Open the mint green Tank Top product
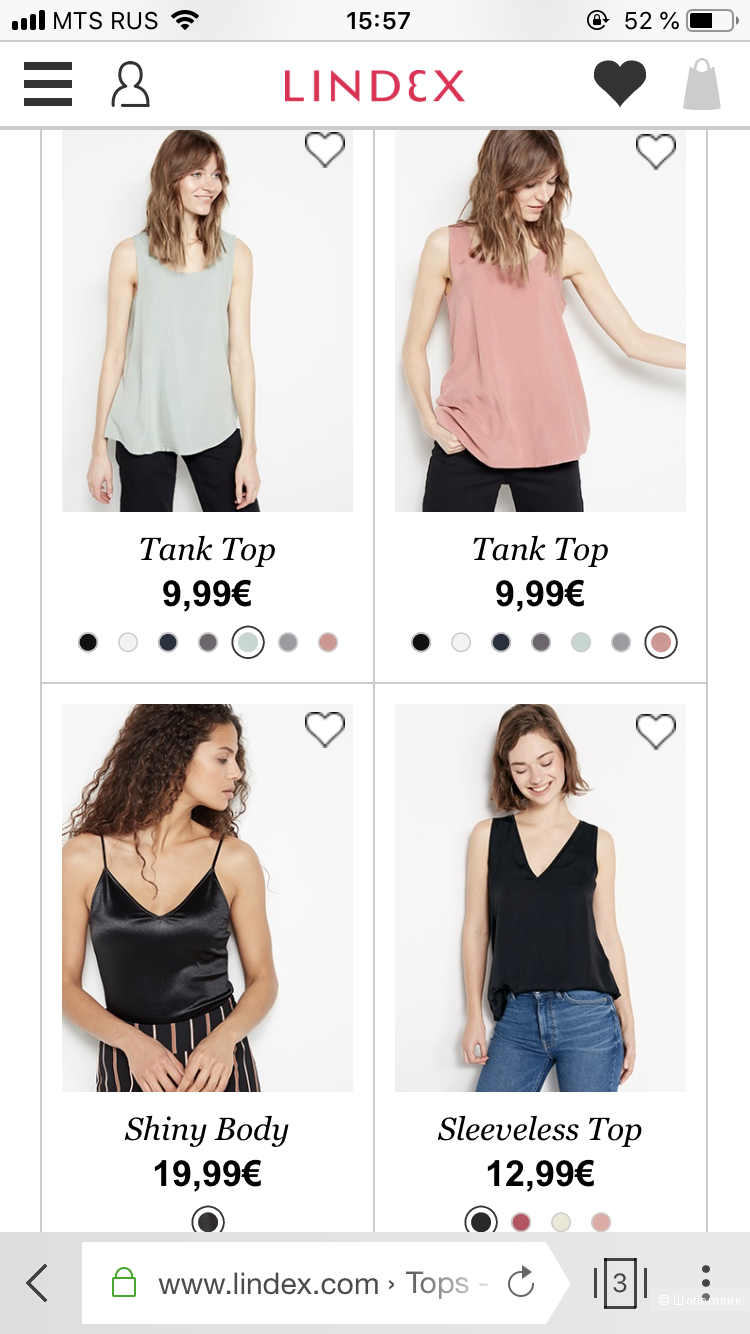 click(207, 320)
